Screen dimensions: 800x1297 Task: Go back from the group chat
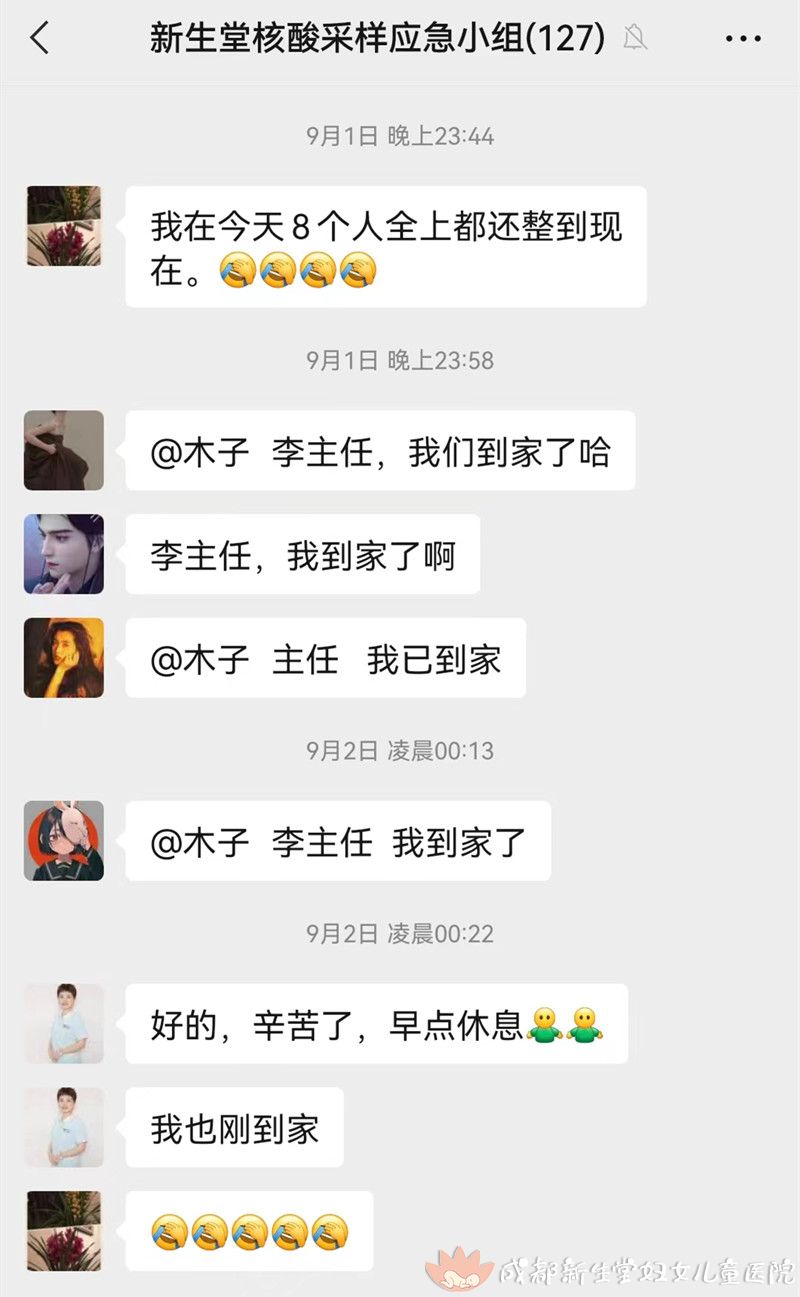40,39
